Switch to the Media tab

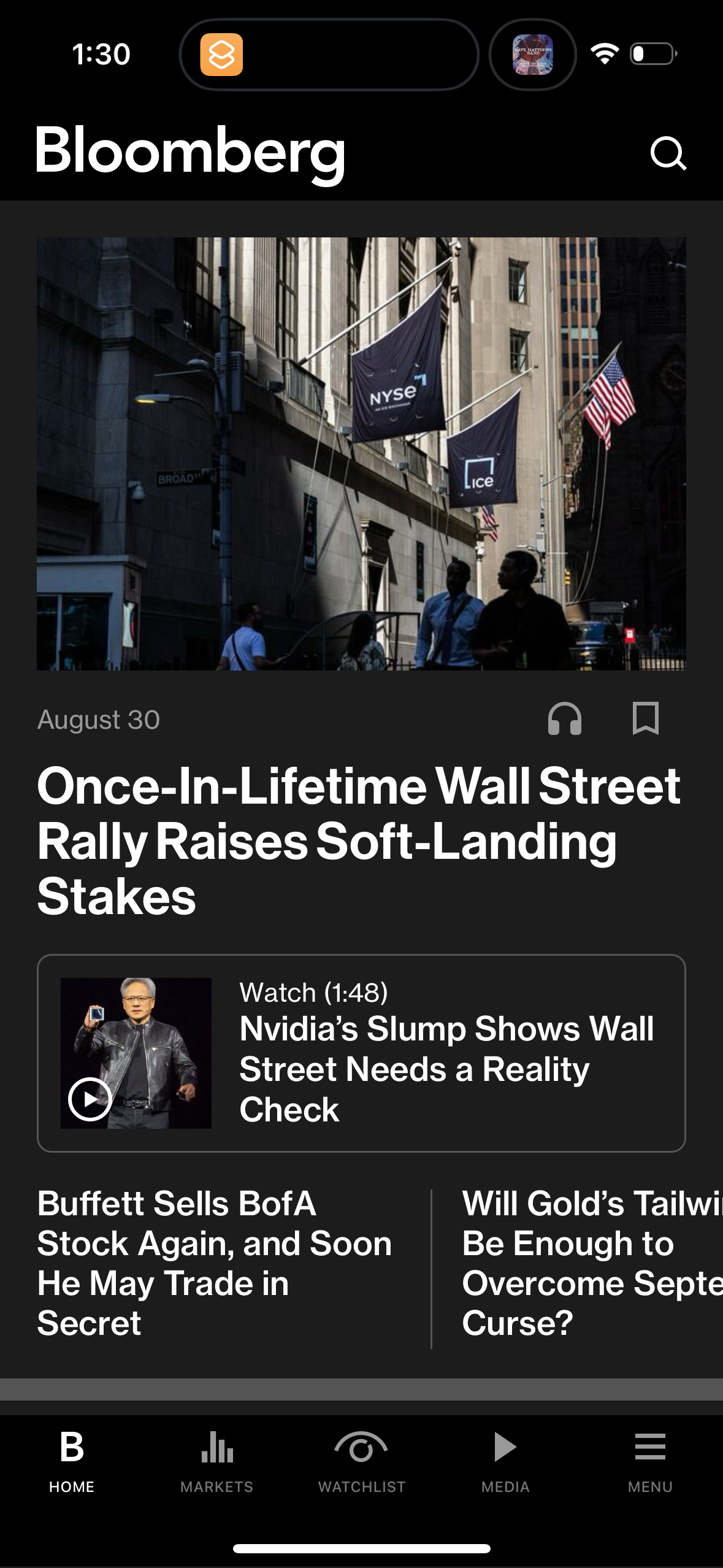[x=506, y=1460]
